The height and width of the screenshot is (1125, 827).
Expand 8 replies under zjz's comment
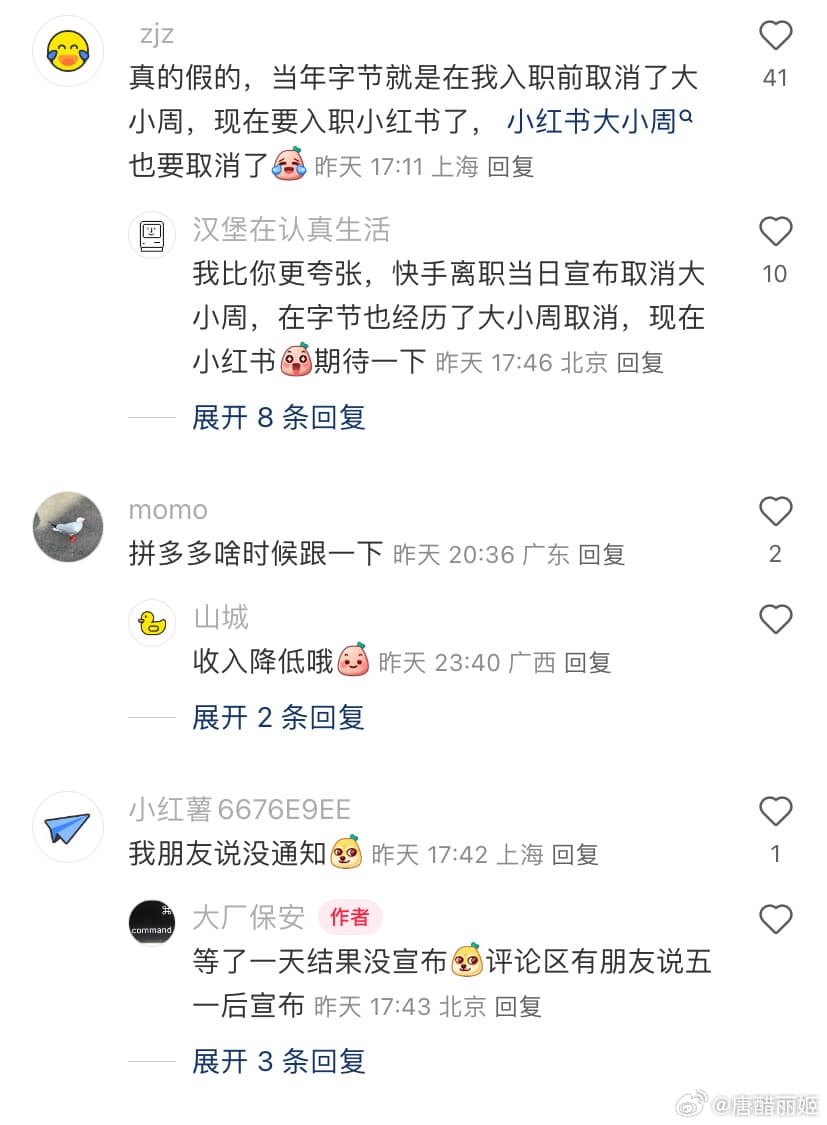(x=278, y=417)
